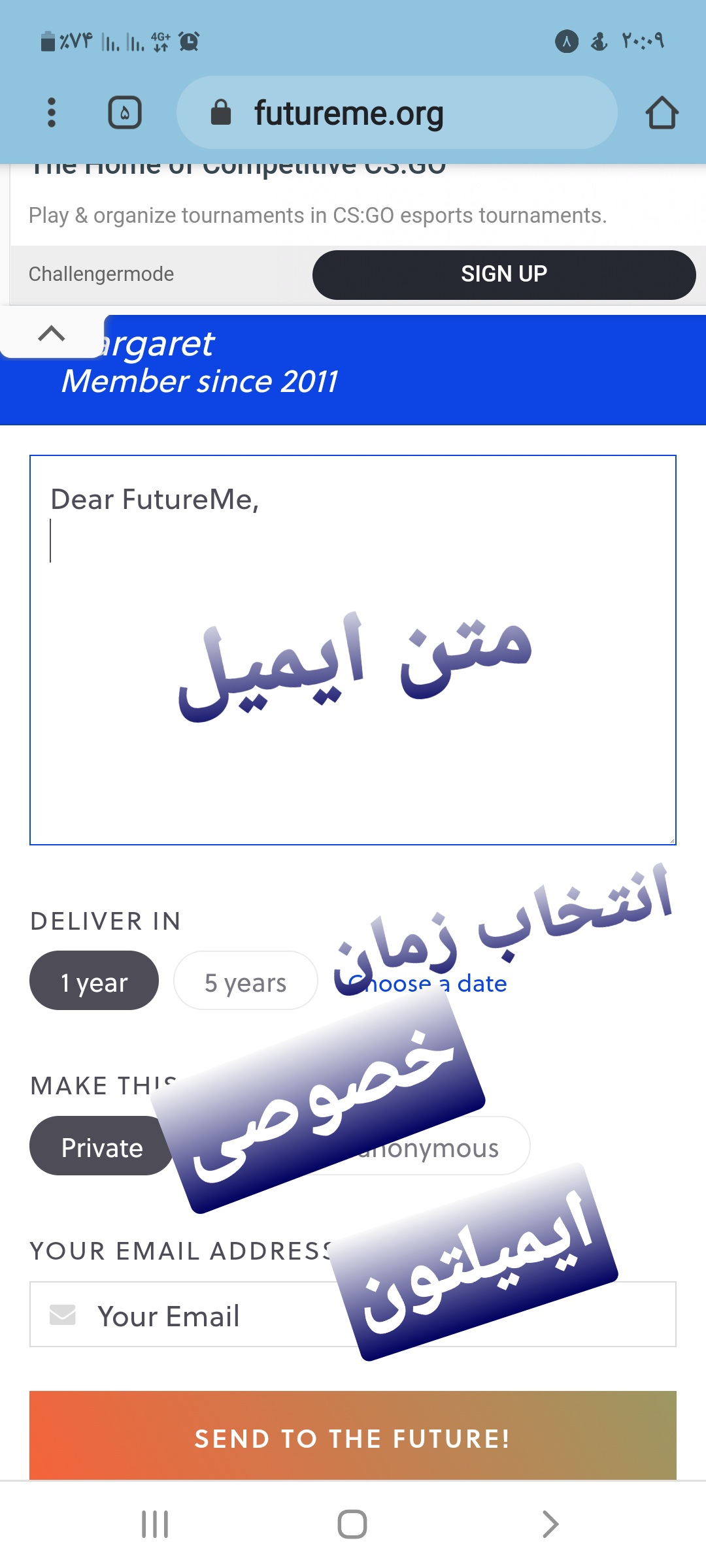Tap the Your Email input field
This screenshot has height=1568, width=706.
click(x=353, y=1315)
